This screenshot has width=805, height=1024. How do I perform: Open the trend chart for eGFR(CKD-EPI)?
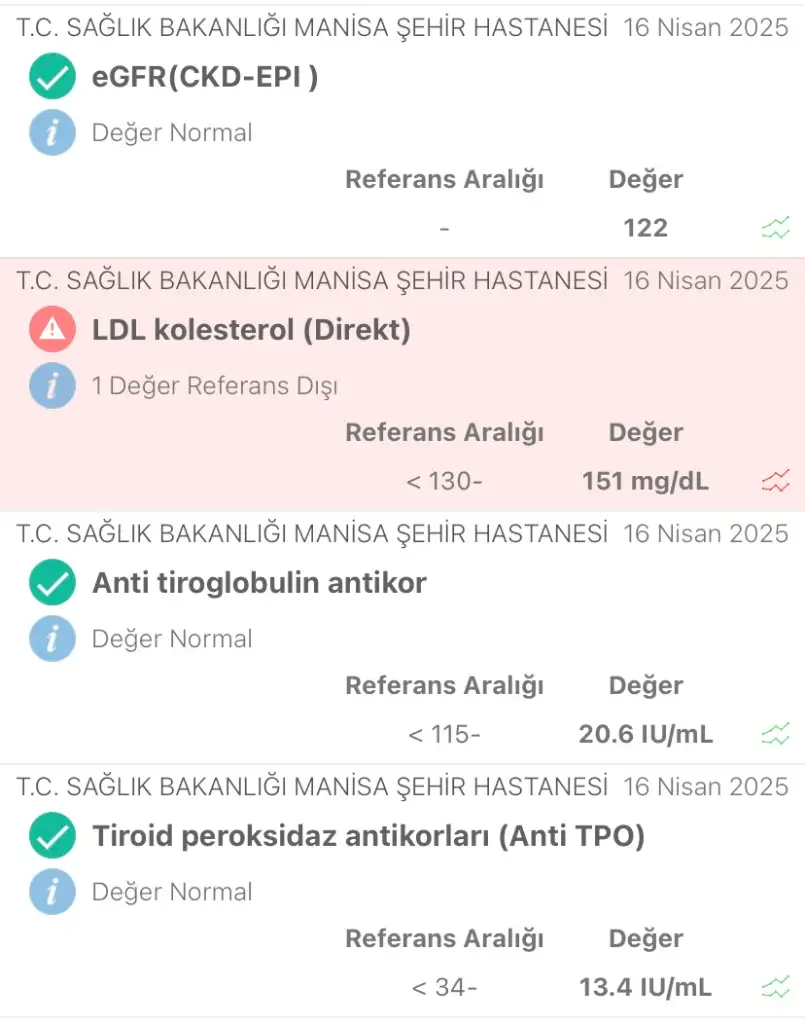coord(775,228)
